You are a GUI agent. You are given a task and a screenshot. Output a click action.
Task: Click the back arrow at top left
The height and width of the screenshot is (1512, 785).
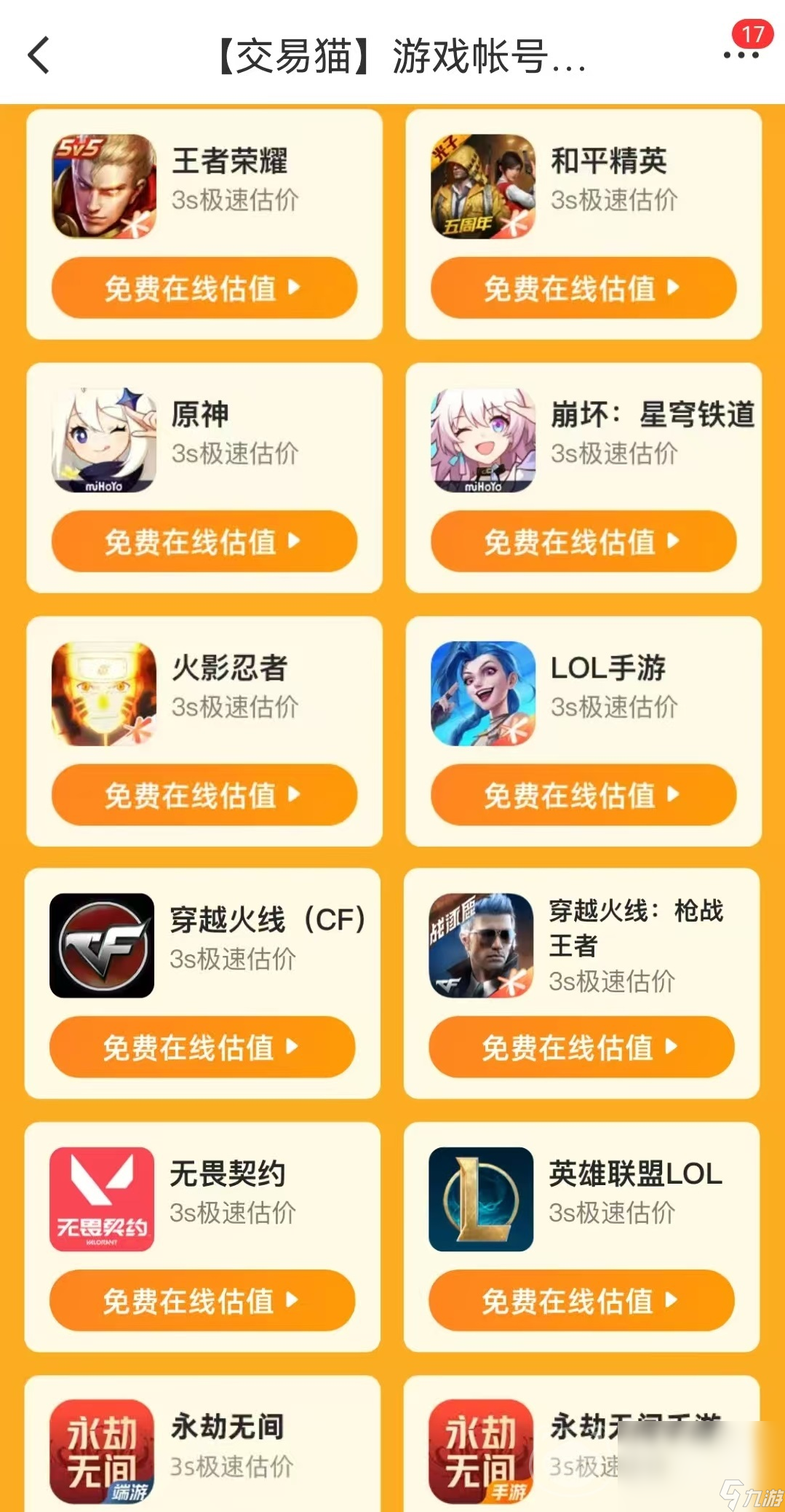40,55
